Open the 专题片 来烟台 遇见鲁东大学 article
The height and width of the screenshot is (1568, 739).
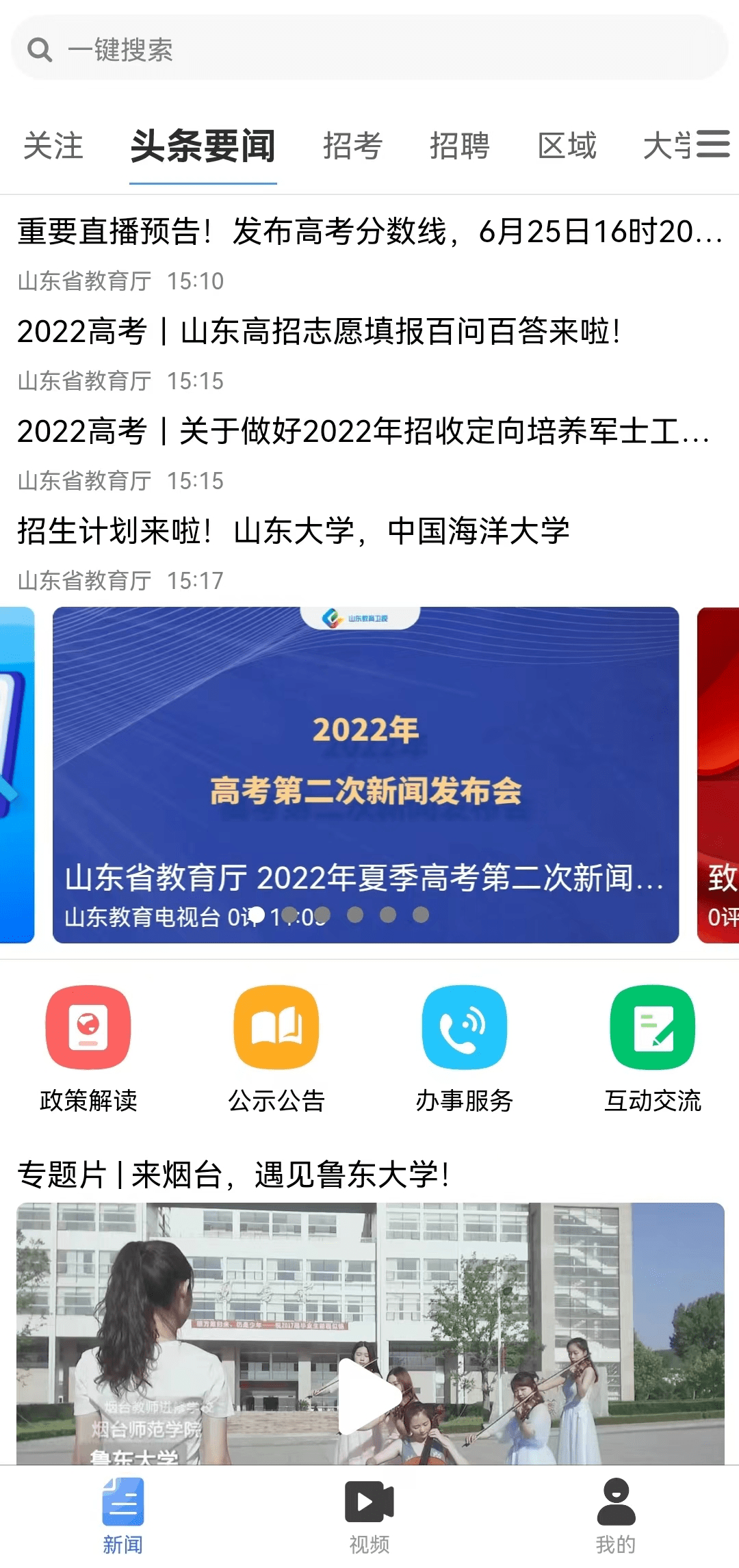tap(234, 1175)
